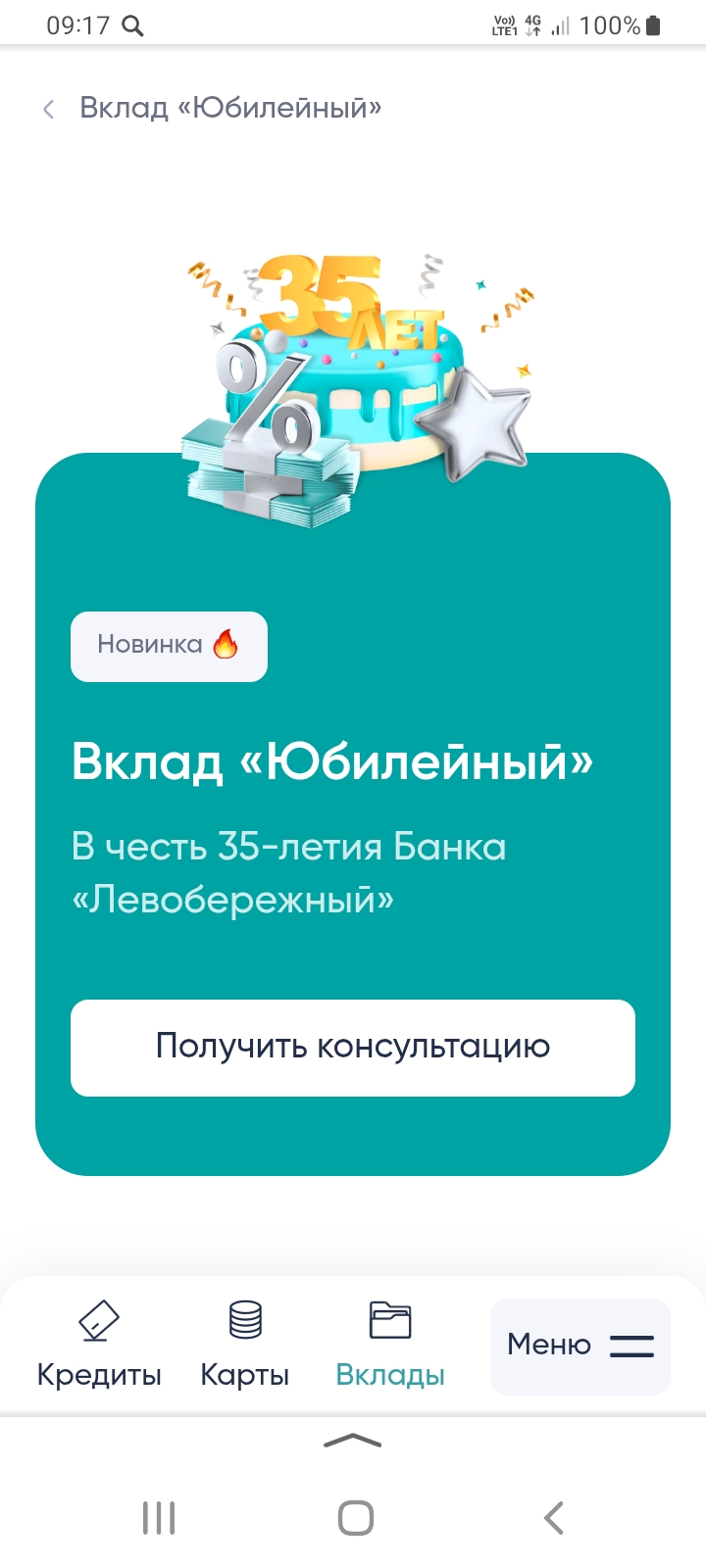Select the Вклады tab

pos(390,1345)
